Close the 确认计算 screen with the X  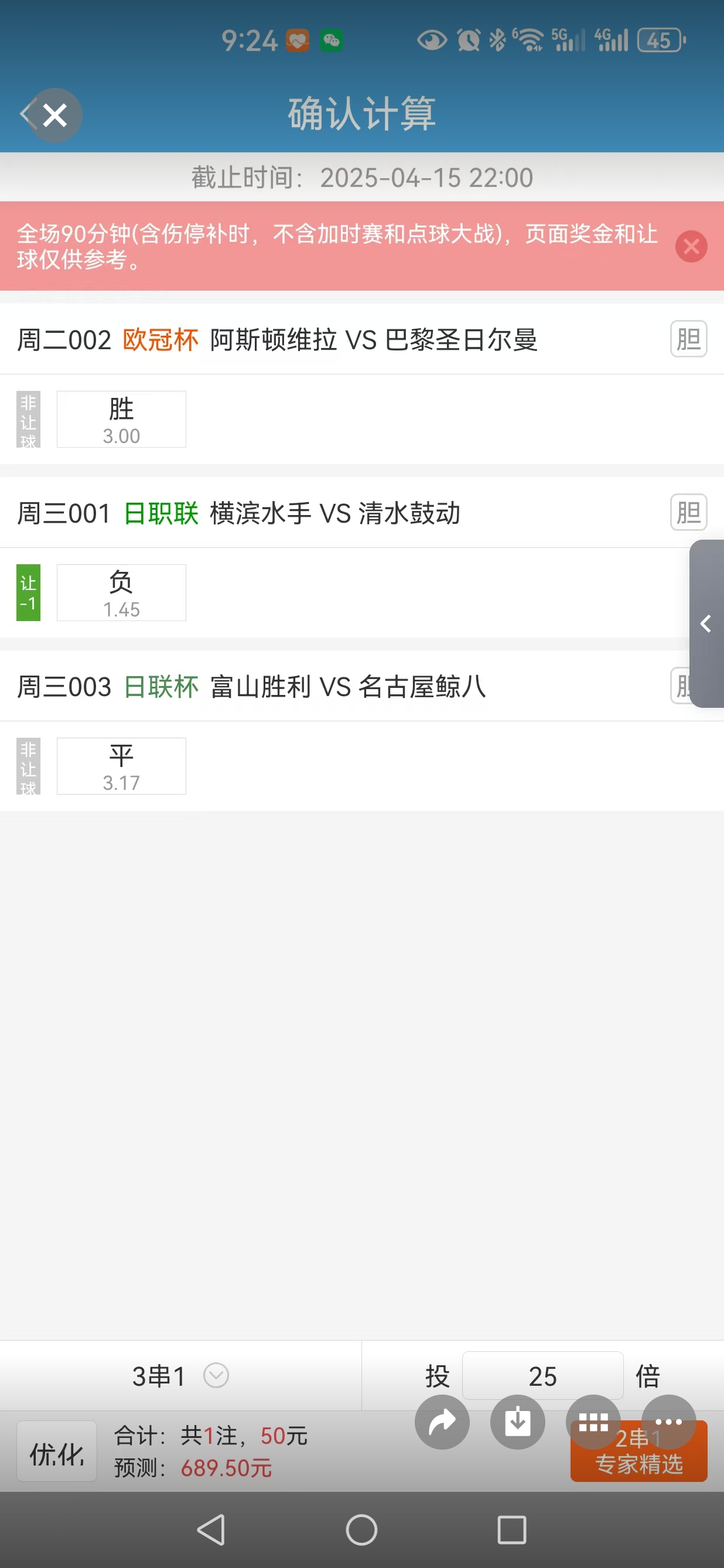54,115
